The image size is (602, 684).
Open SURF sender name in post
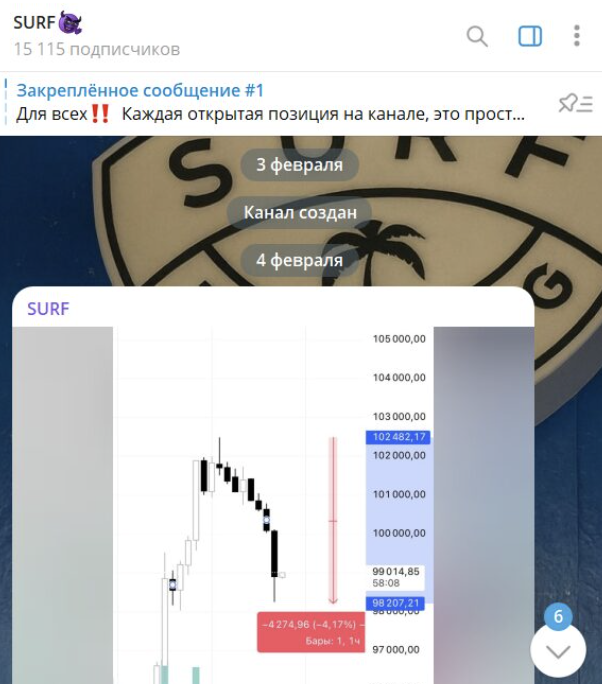click(48, 308)
